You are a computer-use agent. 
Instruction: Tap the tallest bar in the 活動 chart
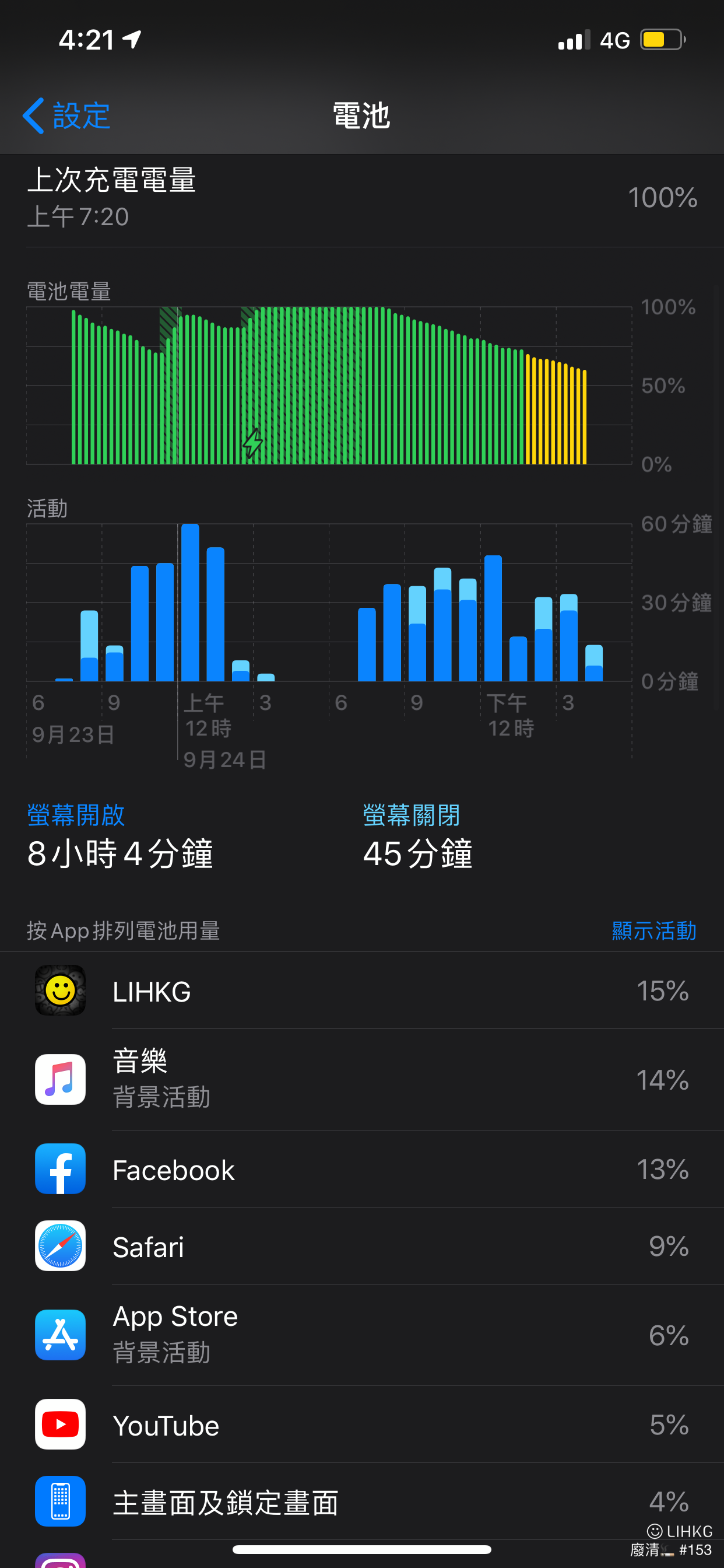(191, 602)
